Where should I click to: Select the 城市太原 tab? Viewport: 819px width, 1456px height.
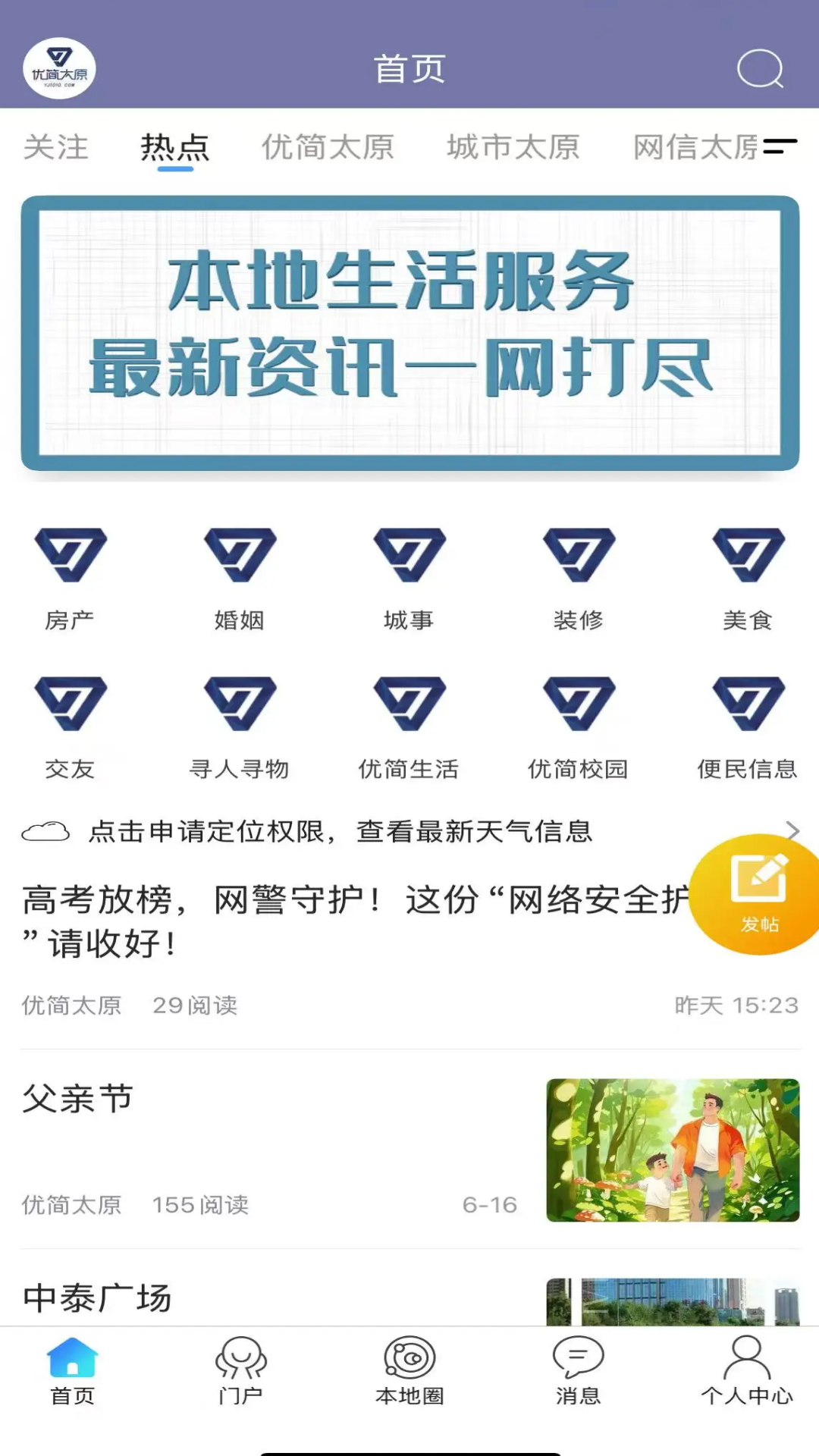(x=513, y=147)
